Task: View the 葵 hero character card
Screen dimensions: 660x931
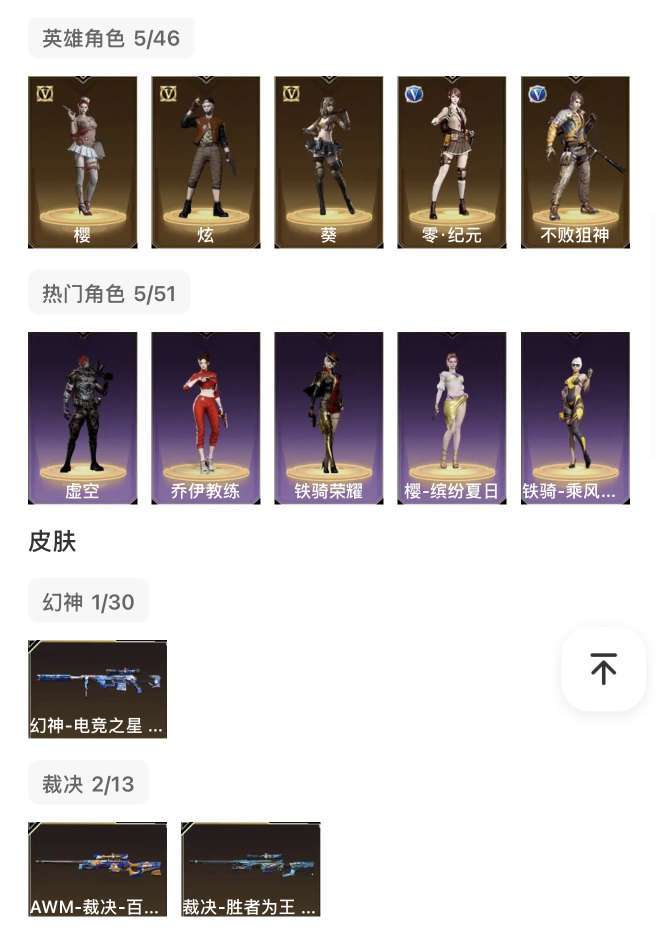Action: point(328,162)
